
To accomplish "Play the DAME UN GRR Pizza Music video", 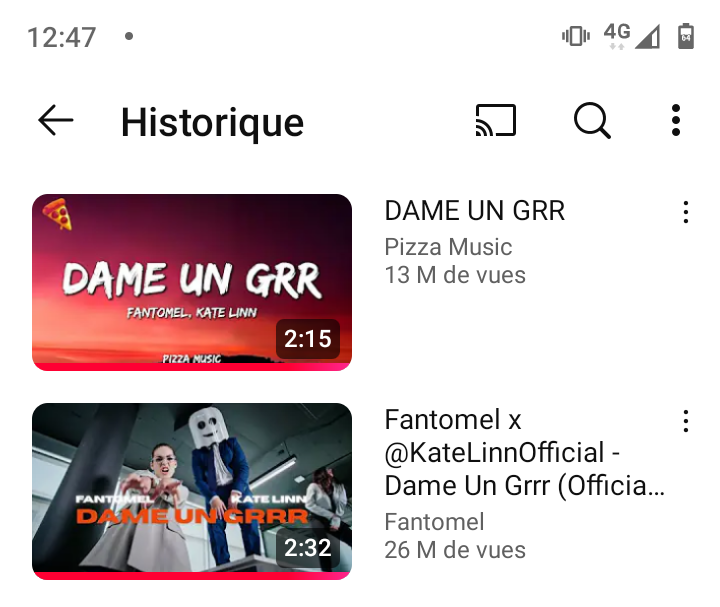I will (x=192, y=282).
